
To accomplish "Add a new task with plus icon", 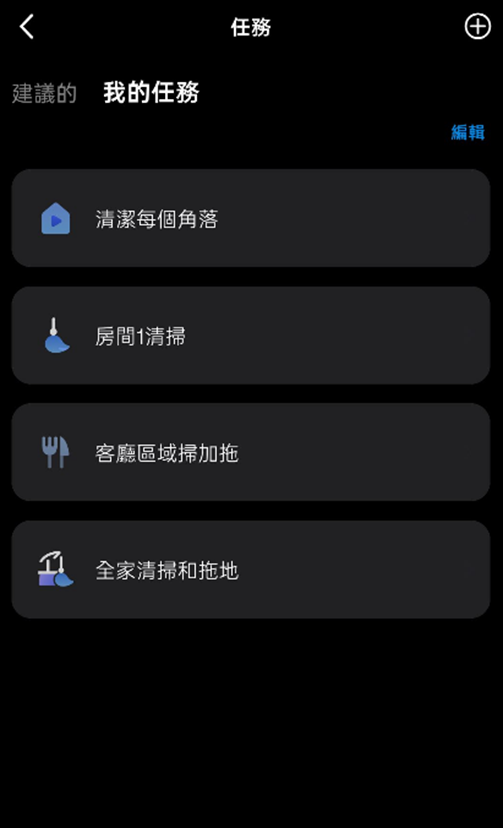I will 477,26.
